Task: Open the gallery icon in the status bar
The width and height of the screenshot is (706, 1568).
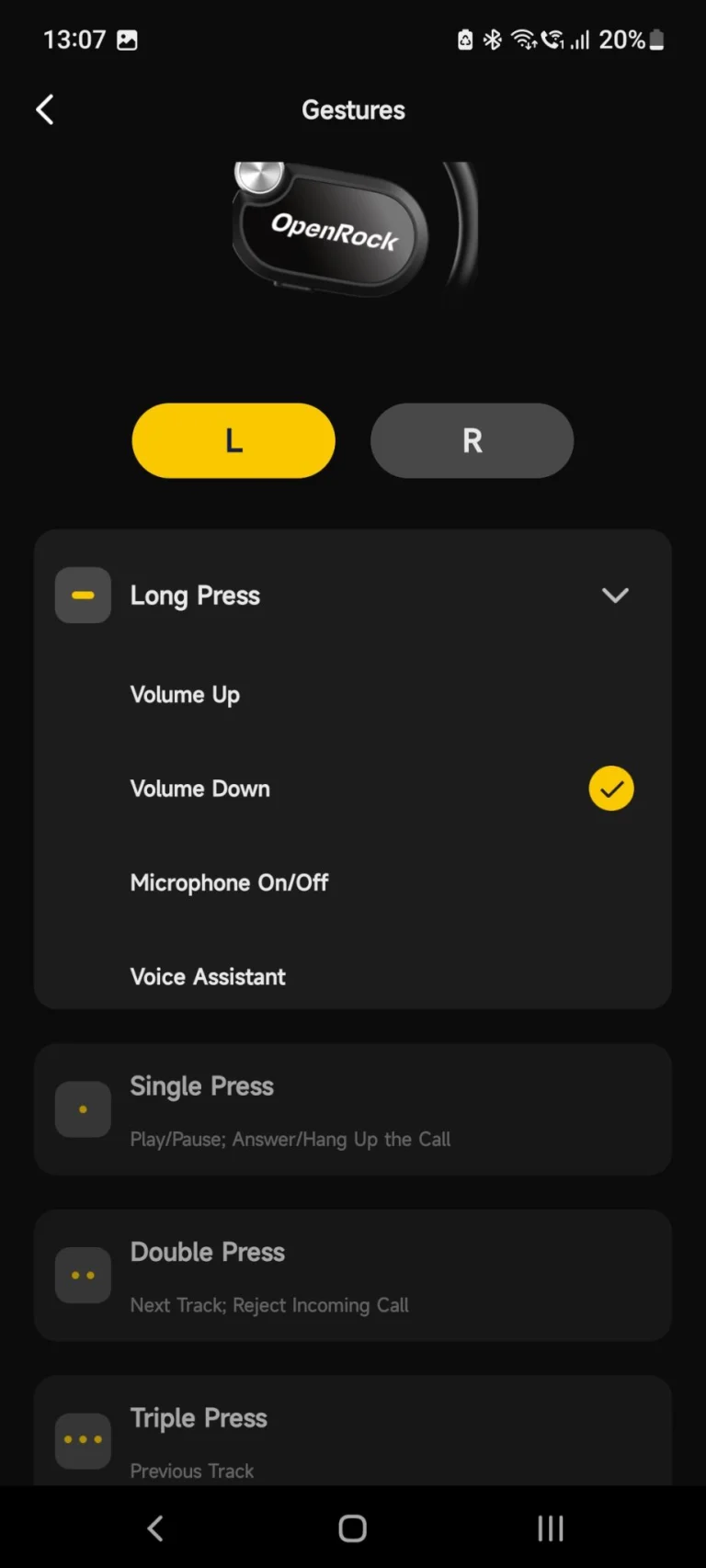Action: point(127,39)
